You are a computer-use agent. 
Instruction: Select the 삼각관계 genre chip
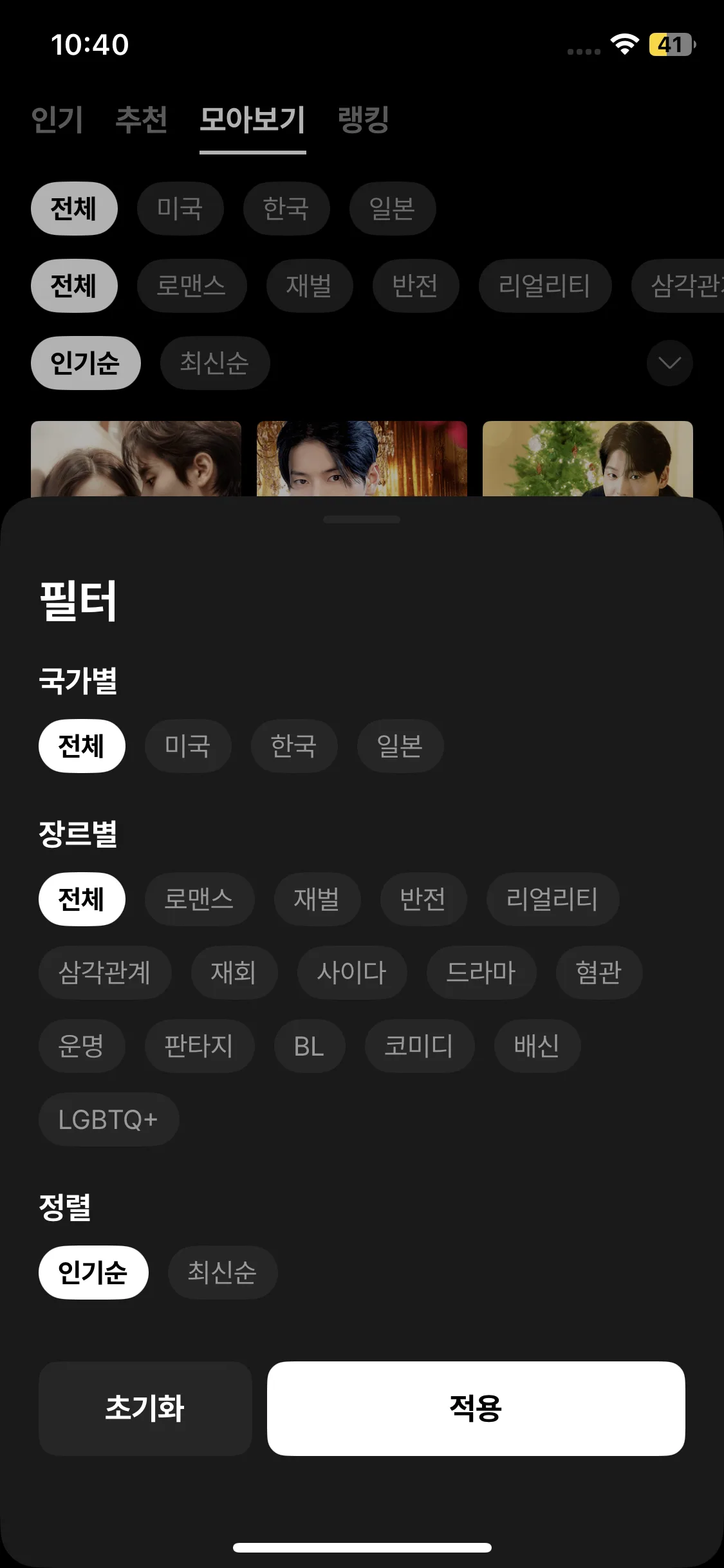coord(104,972)
